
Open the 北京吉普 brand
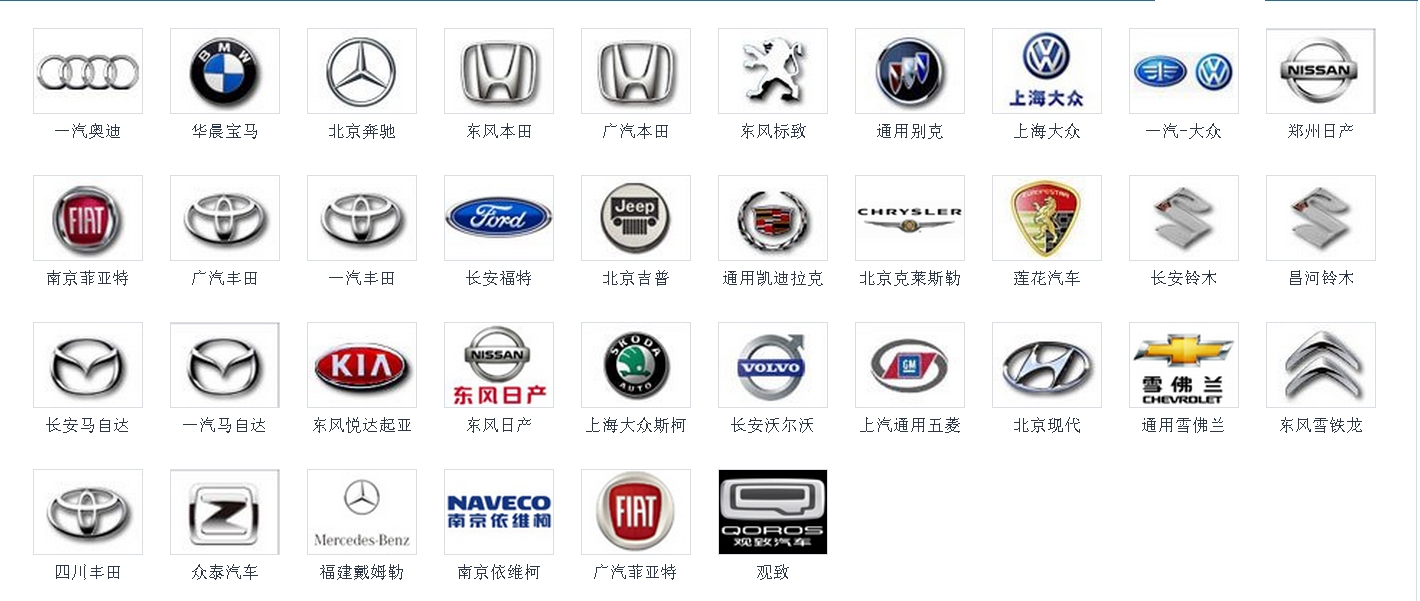coord(636,218)
